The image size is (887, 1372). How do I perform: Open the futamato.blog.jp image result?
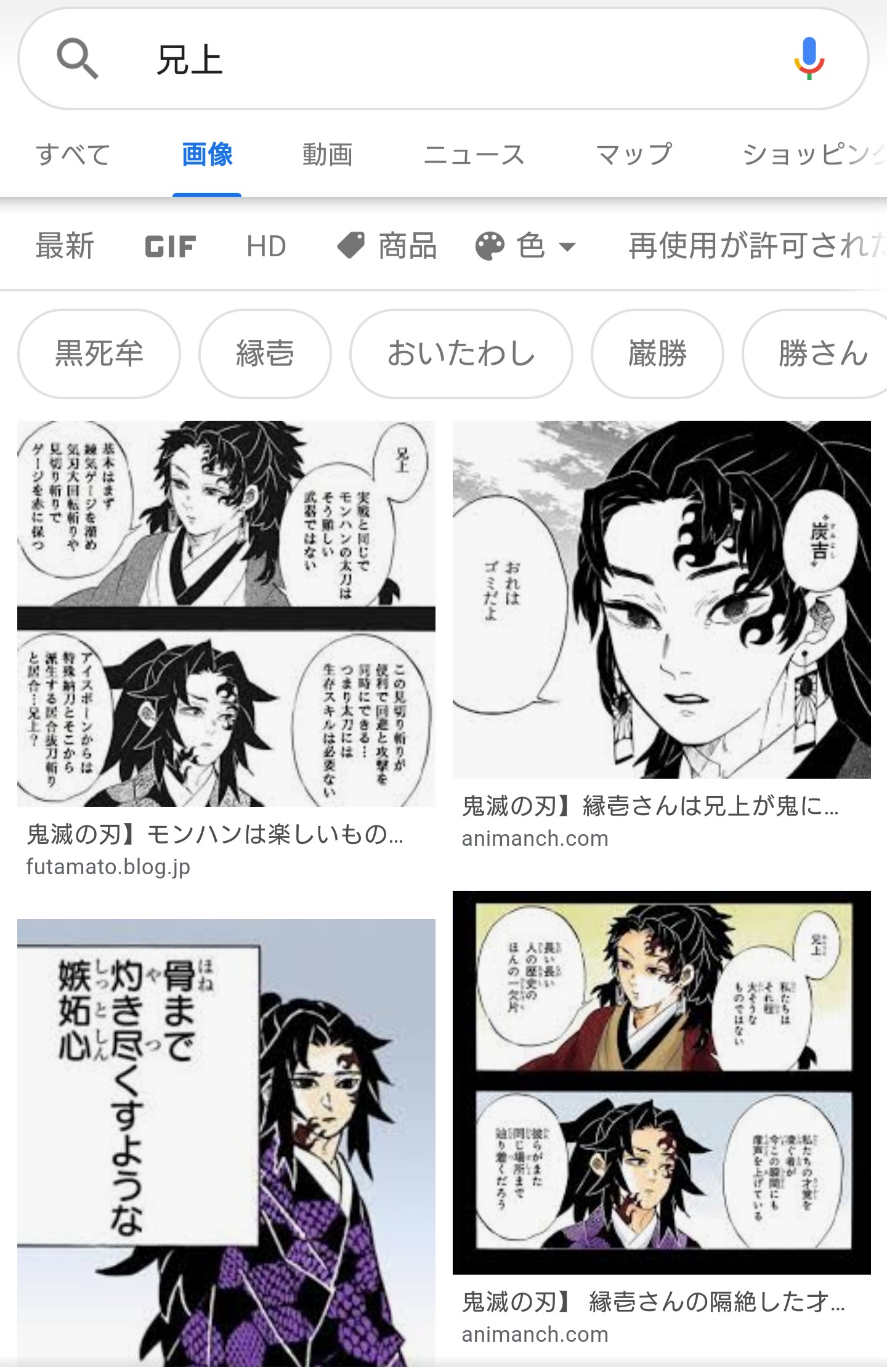tap(226, 614)
